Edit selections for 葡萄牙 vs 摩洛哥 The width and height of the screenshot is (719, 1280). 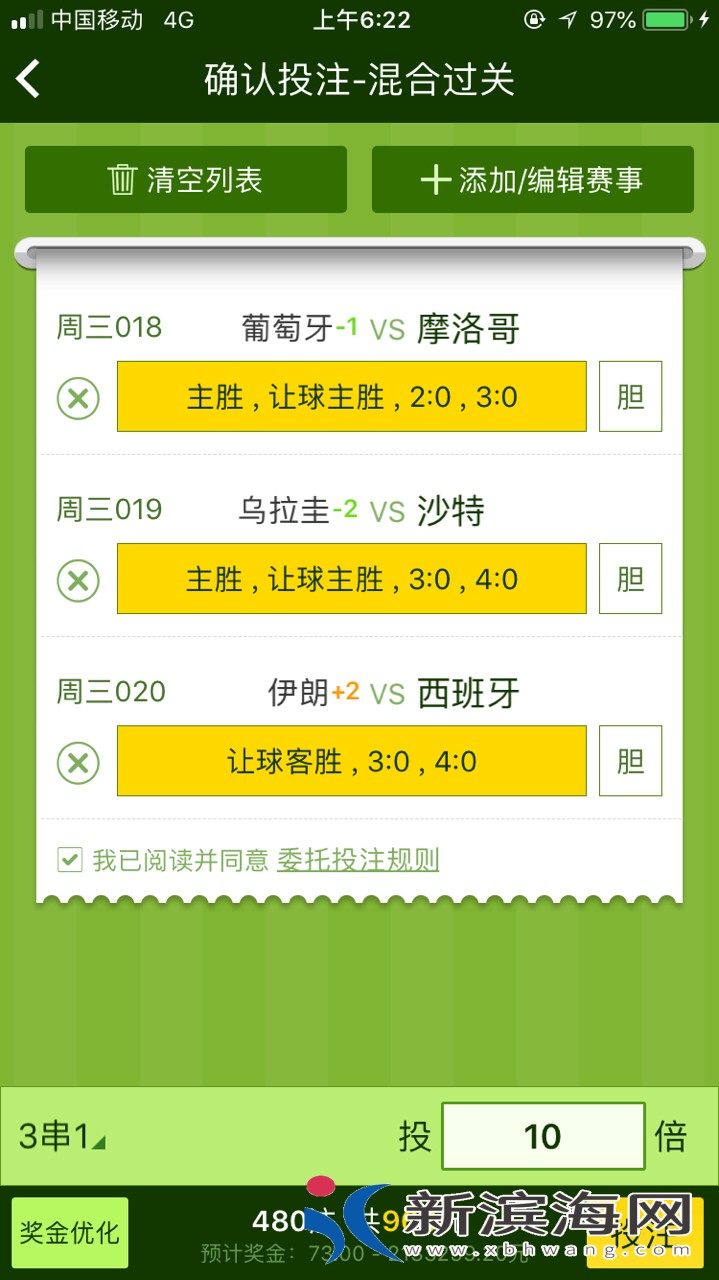351,397
